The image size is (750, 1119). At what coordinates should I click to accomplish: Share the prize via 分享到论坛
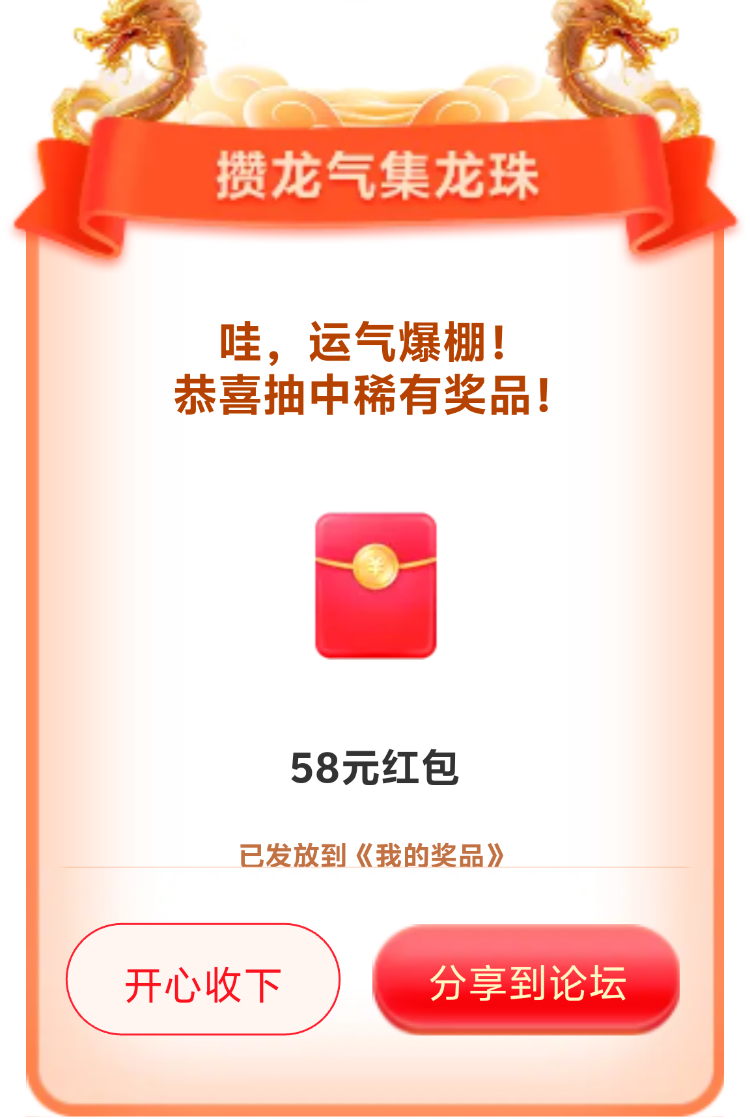pos(526,980)
